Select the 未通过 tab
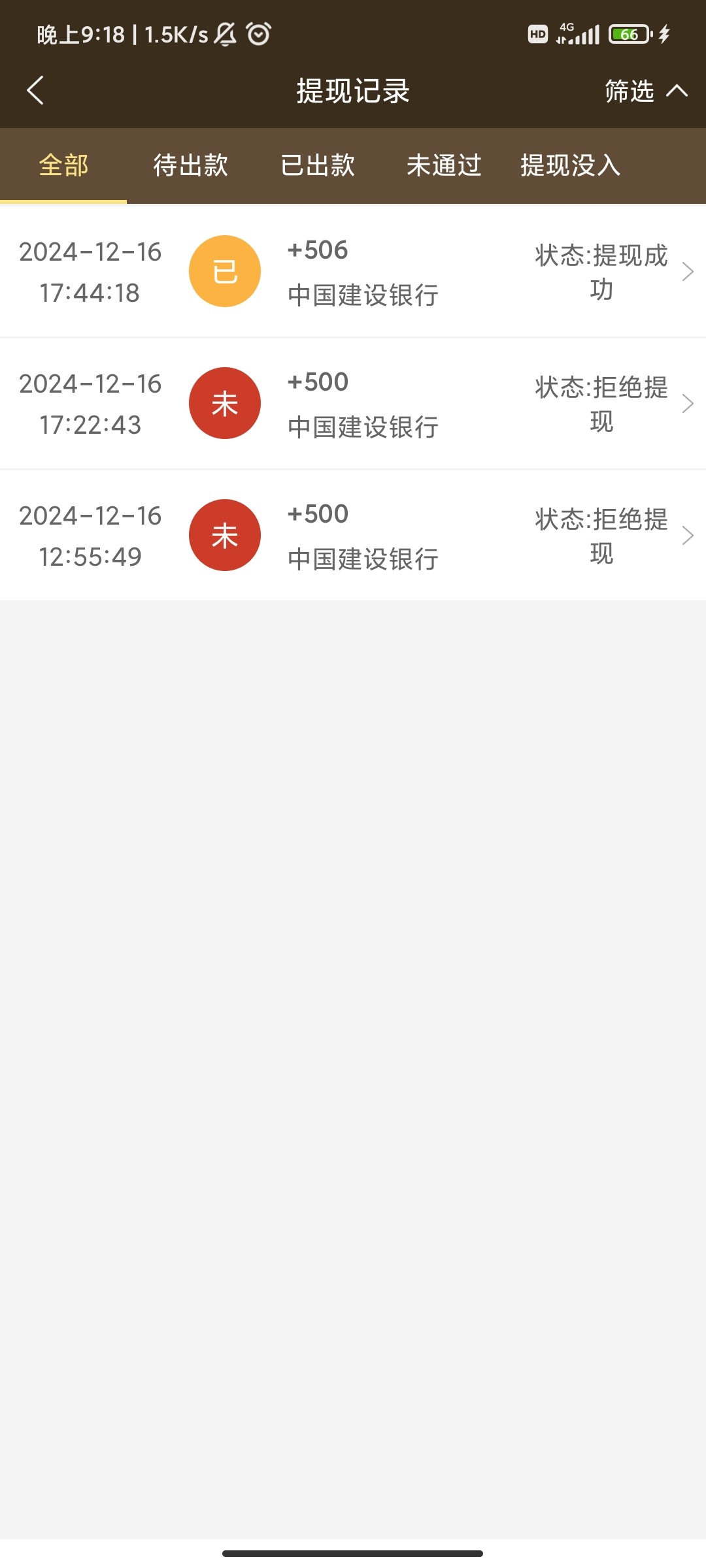The height and width of the screenshot is (1568, 706). 445,165
